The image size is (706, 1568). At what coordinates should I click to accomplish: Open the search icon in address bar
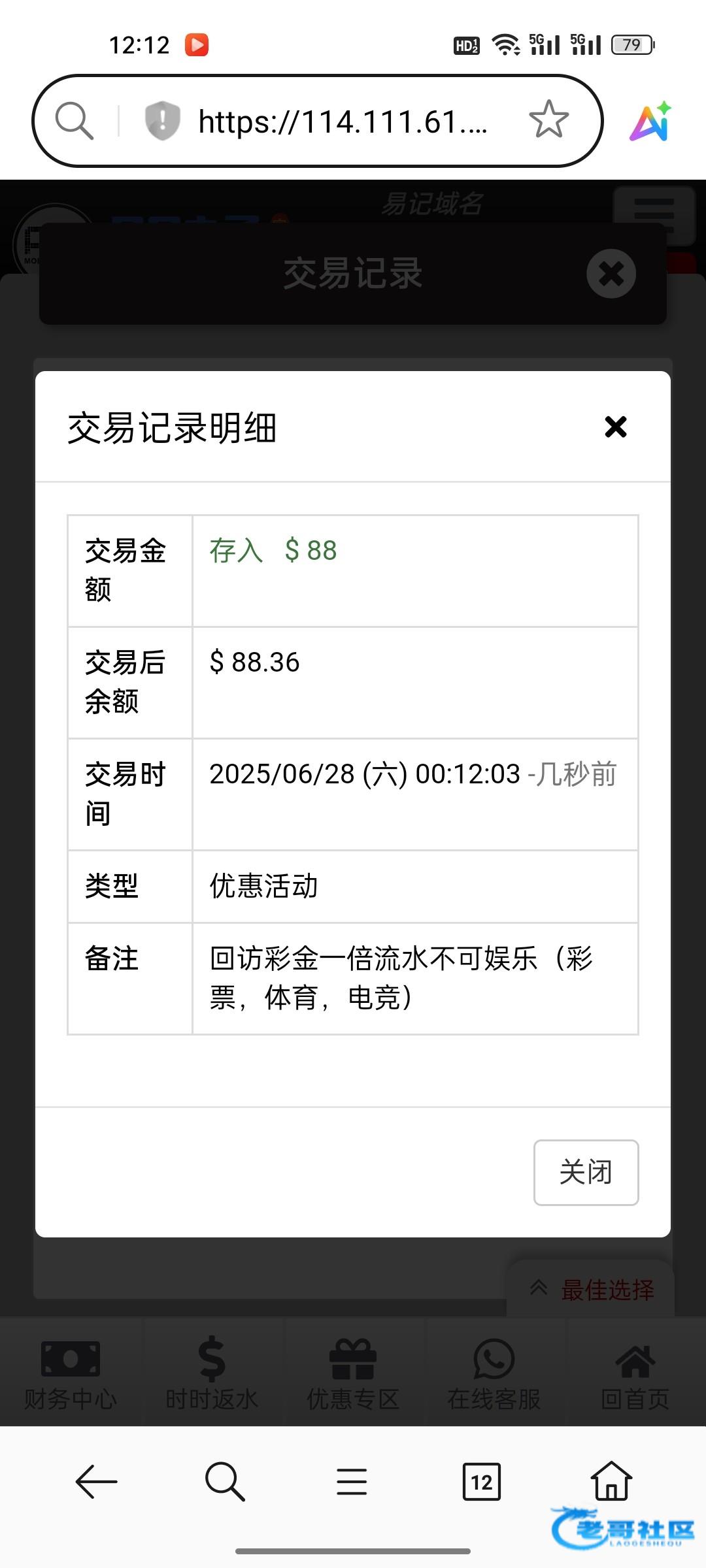coord(74,121)
